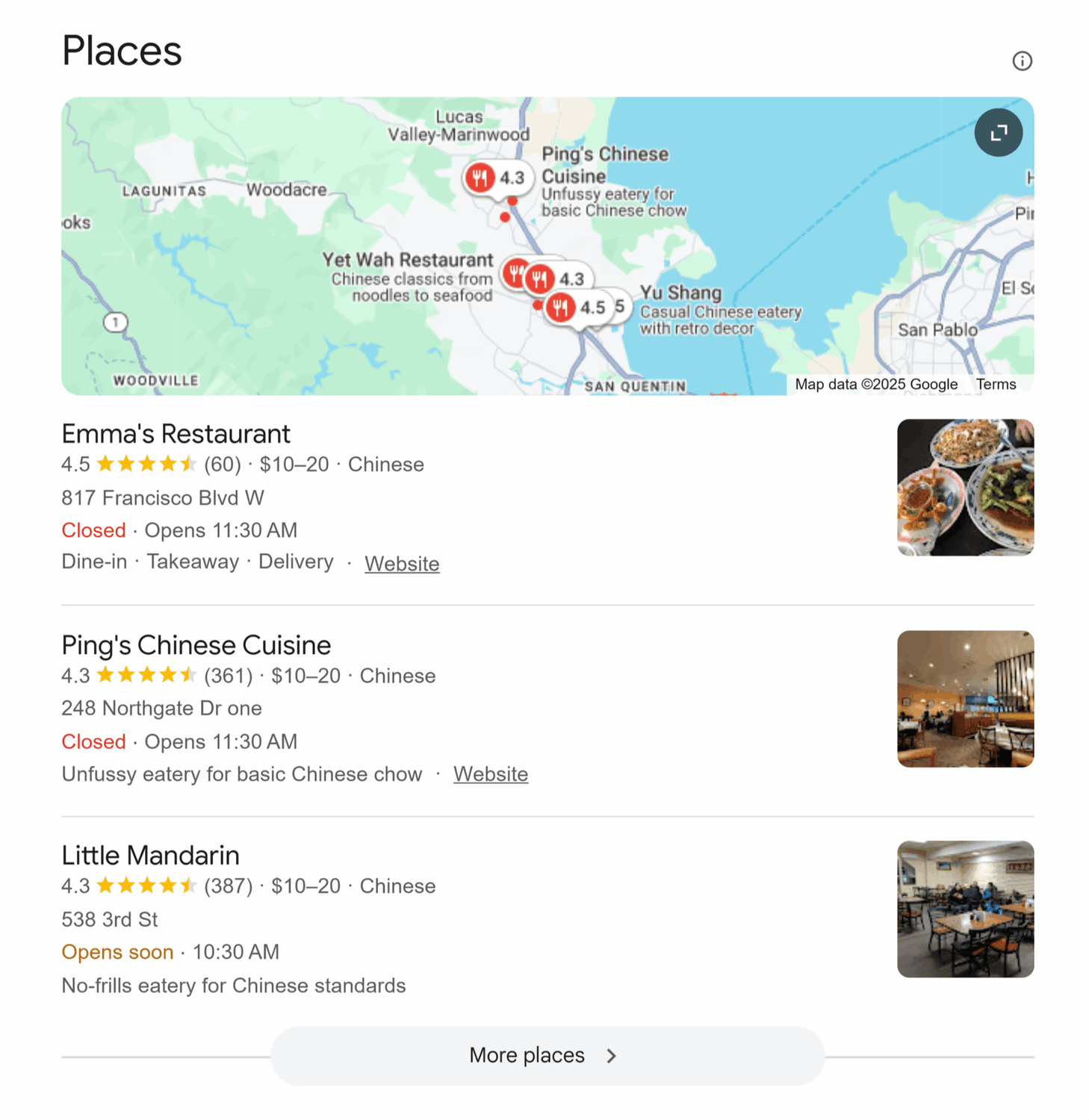Open Little Mandarin listing
This screenshot has height=1120, width=1089.
[x=150, y=856]
